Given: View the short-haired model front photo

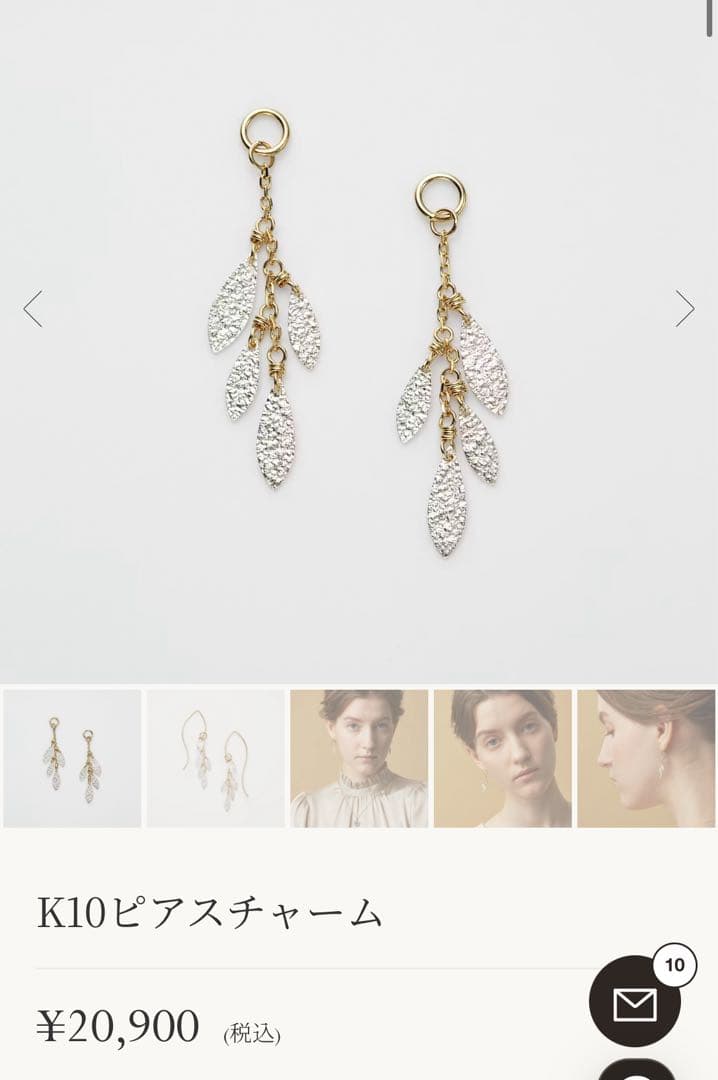Looking at the screenshot, I should click(502, 758).
